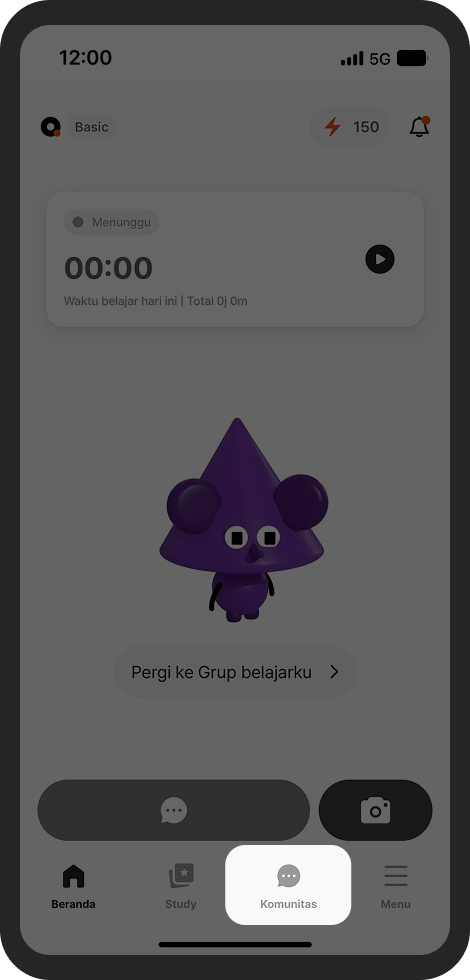Viewport: 470px width, 980px height.
Task: Open the Menu tab
Action: [x=396, y=886]
